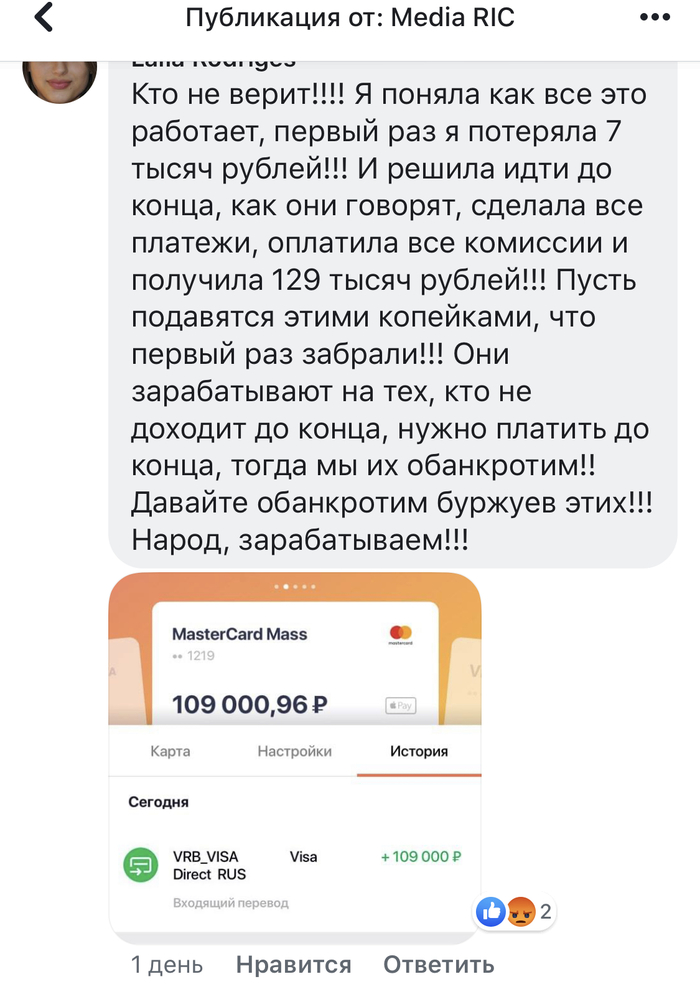Open the attached bank screenshot image
Viewport: 700px width, 997px height.
[295, 760]
